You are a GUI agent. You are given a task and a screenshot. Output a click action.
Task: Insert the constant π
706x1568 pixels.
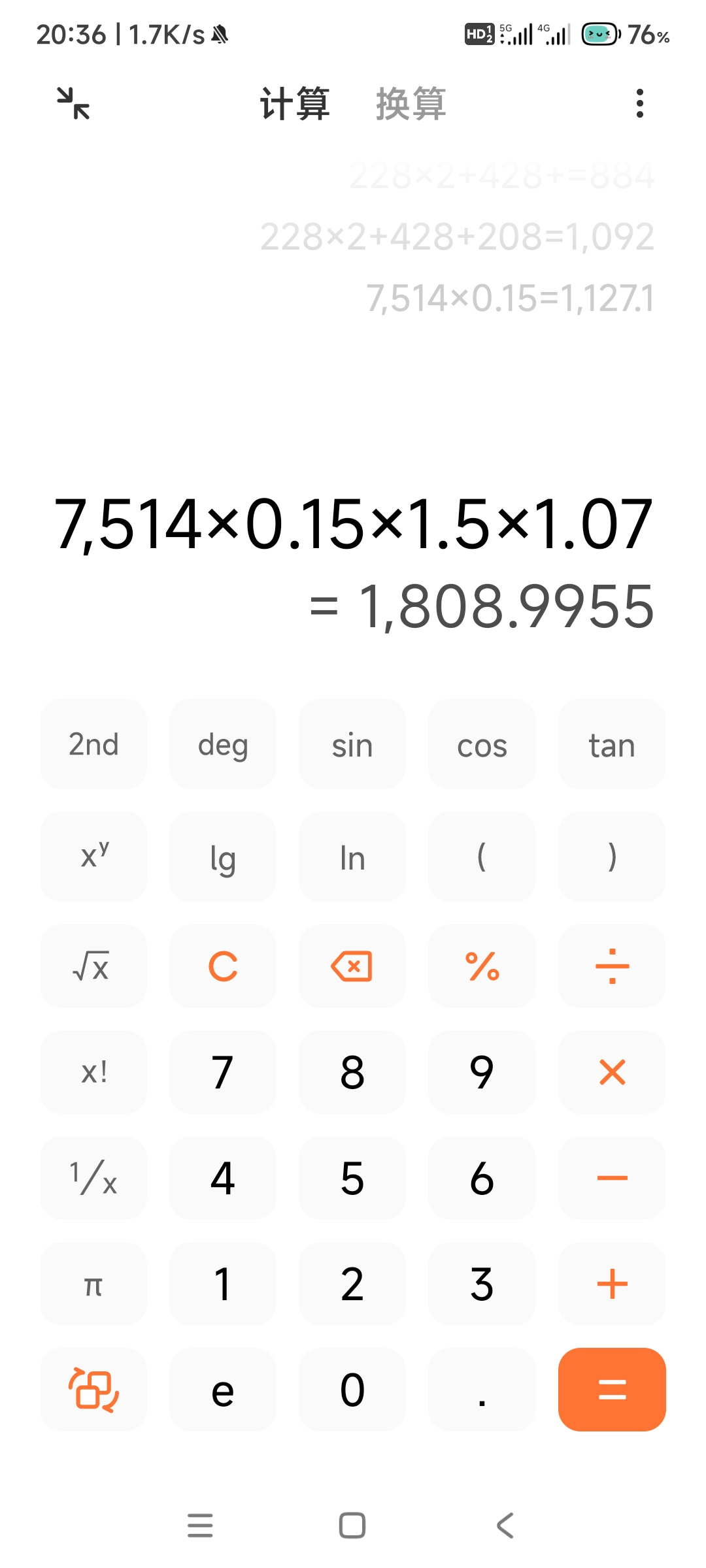click(x=93, y=1284)
